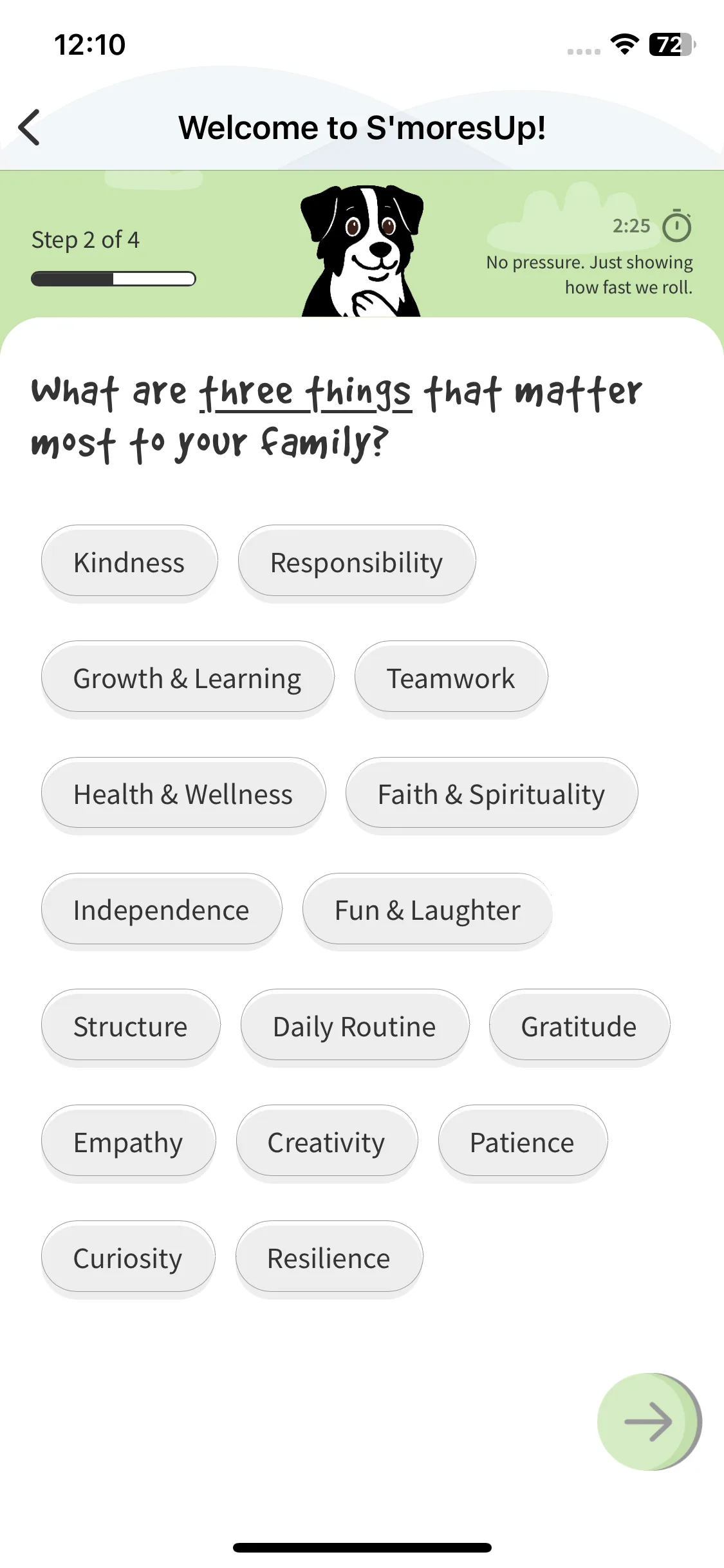Select Empathy as a value
Screen dimensions: 724x1568
(x=129, y=1141)
